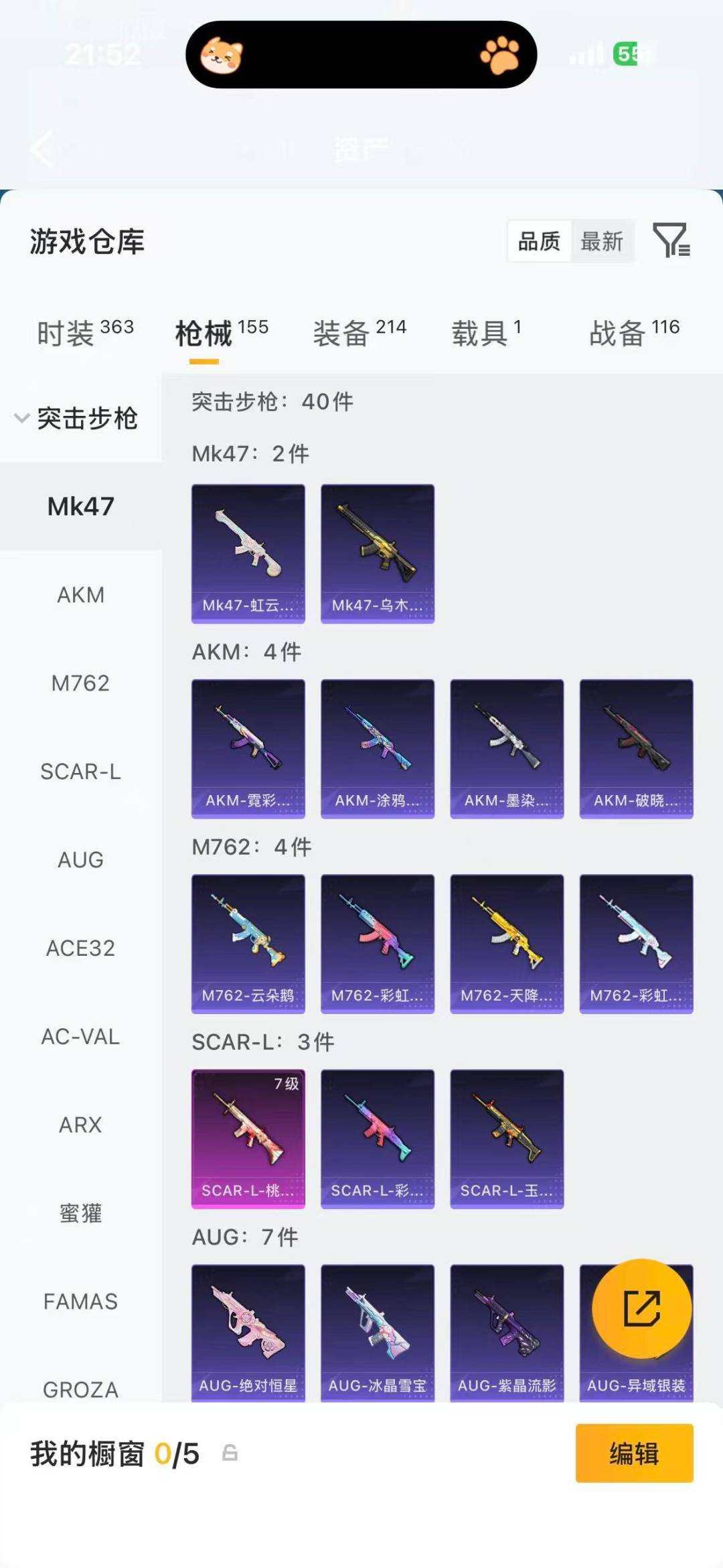This screenshot has width=723, height=1568.
Task: Open the AKM-破晓 skin card
Action: tap(636, 748)
